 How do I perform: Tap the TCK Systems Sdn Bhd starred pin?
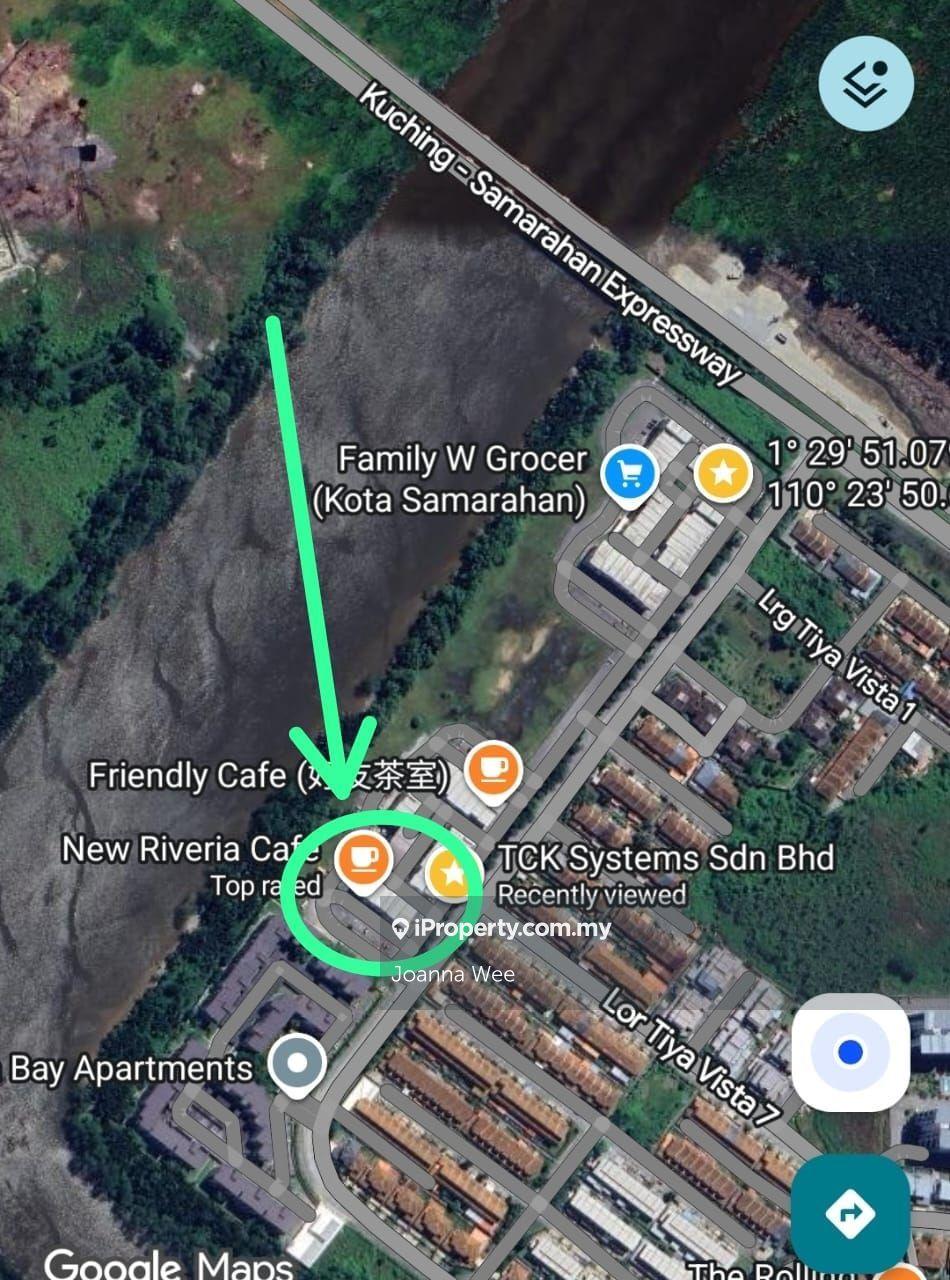pyautogui.click(x=453, y=874)
